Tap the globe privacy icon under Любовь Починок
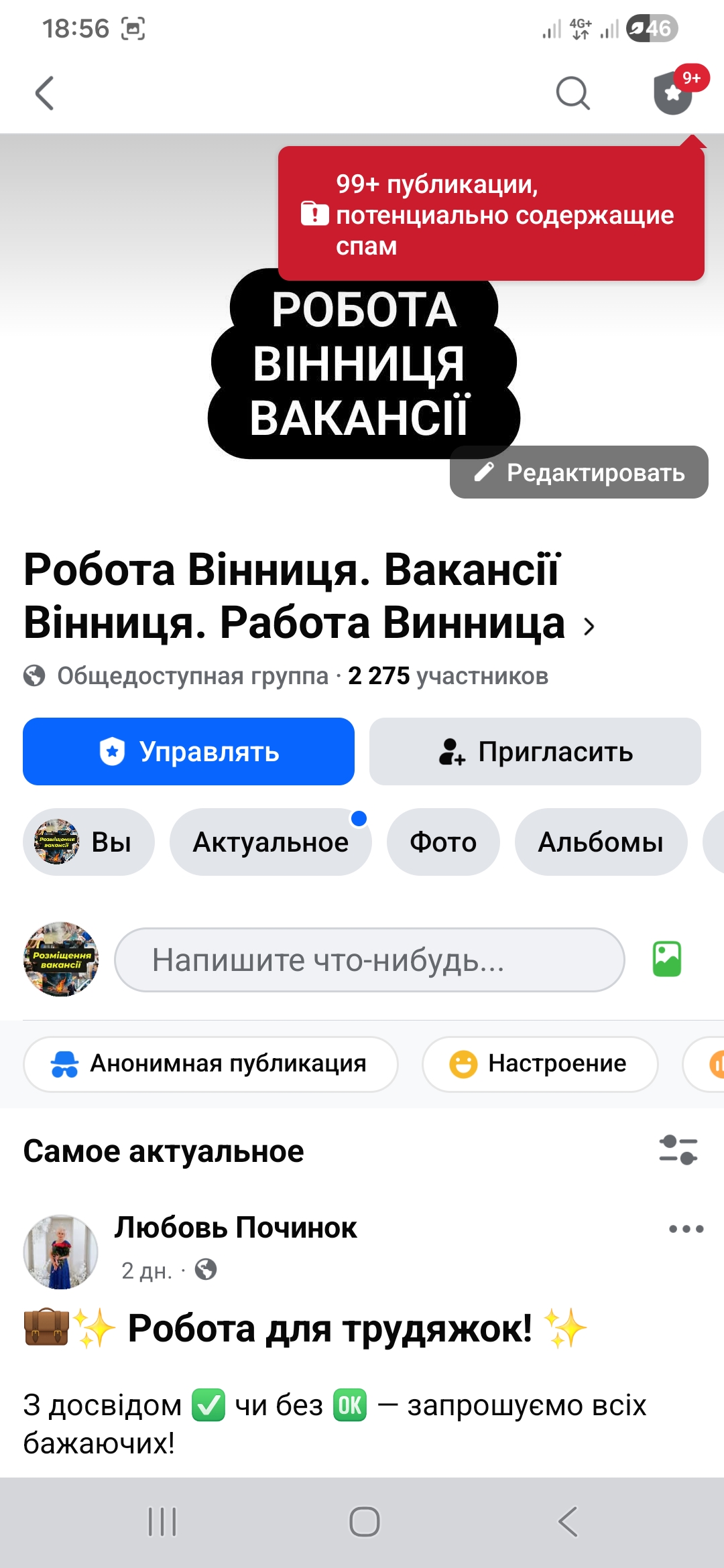The height and width of the screenshot is (1568, 724). coord(205,1268)
